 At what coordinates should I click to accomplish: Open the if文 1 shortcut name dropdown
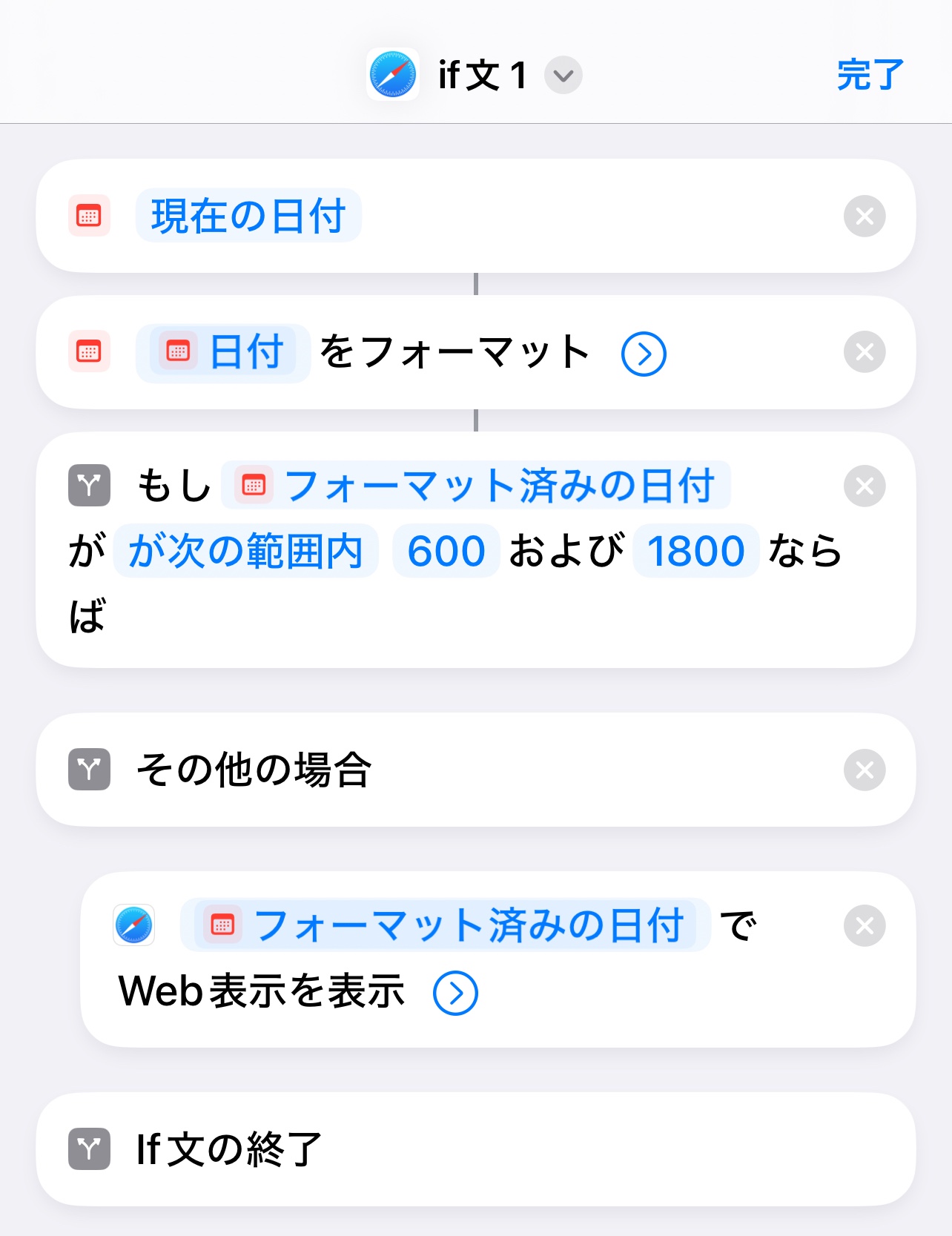click(563, 76)
